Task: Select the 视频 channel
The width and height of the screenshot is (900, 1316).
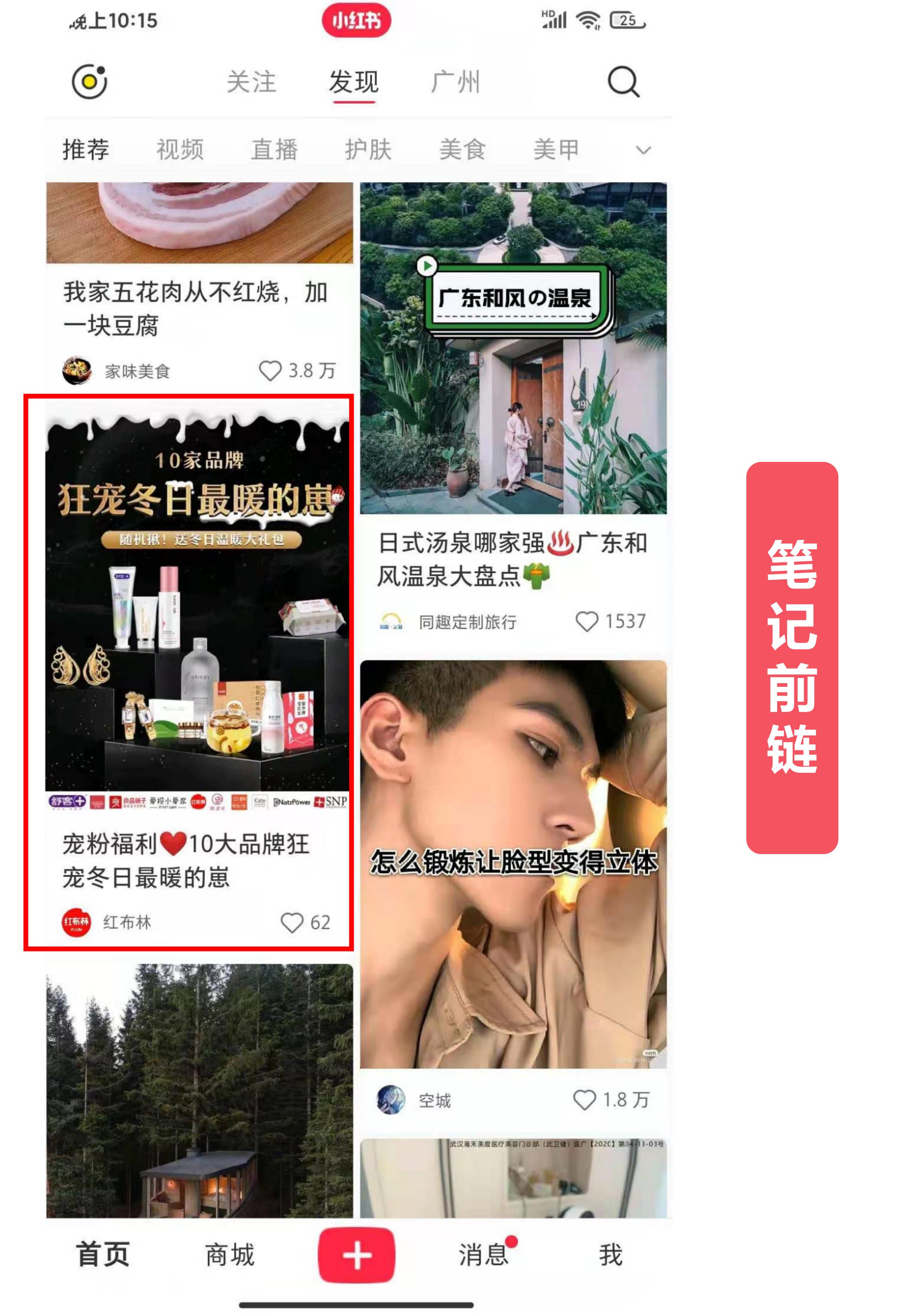Action: click(x=180, y=150)
